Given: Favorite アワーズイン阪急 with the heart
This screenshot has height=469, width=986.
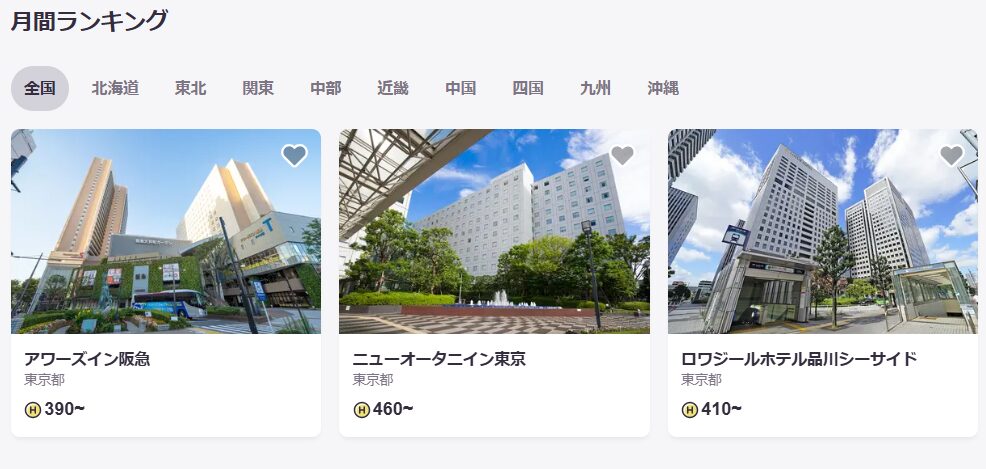Looking at the screenshot, I should [294, 155].
